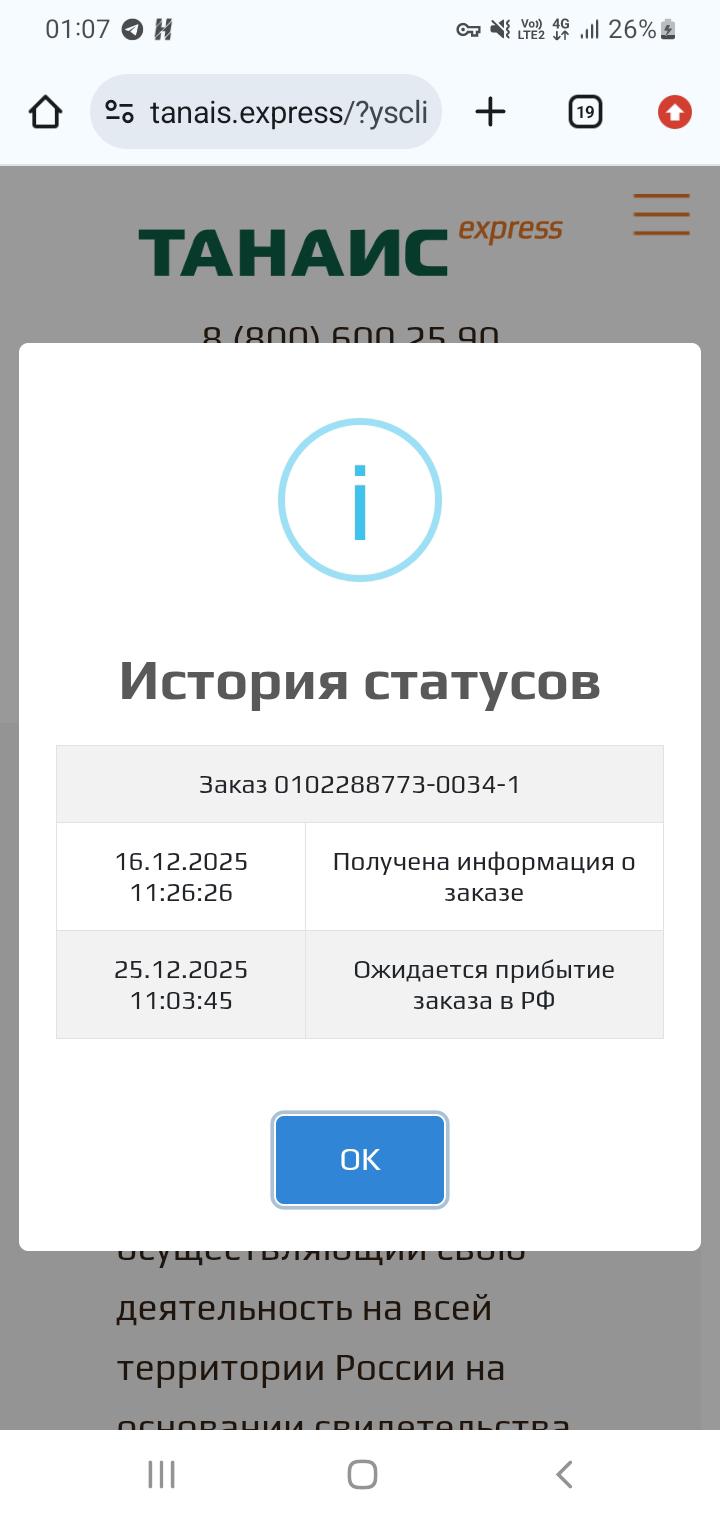The image size is (720, 1520).
Task: Go back with the system back button
Action: pyautogui.click(x=563, y=1474)
